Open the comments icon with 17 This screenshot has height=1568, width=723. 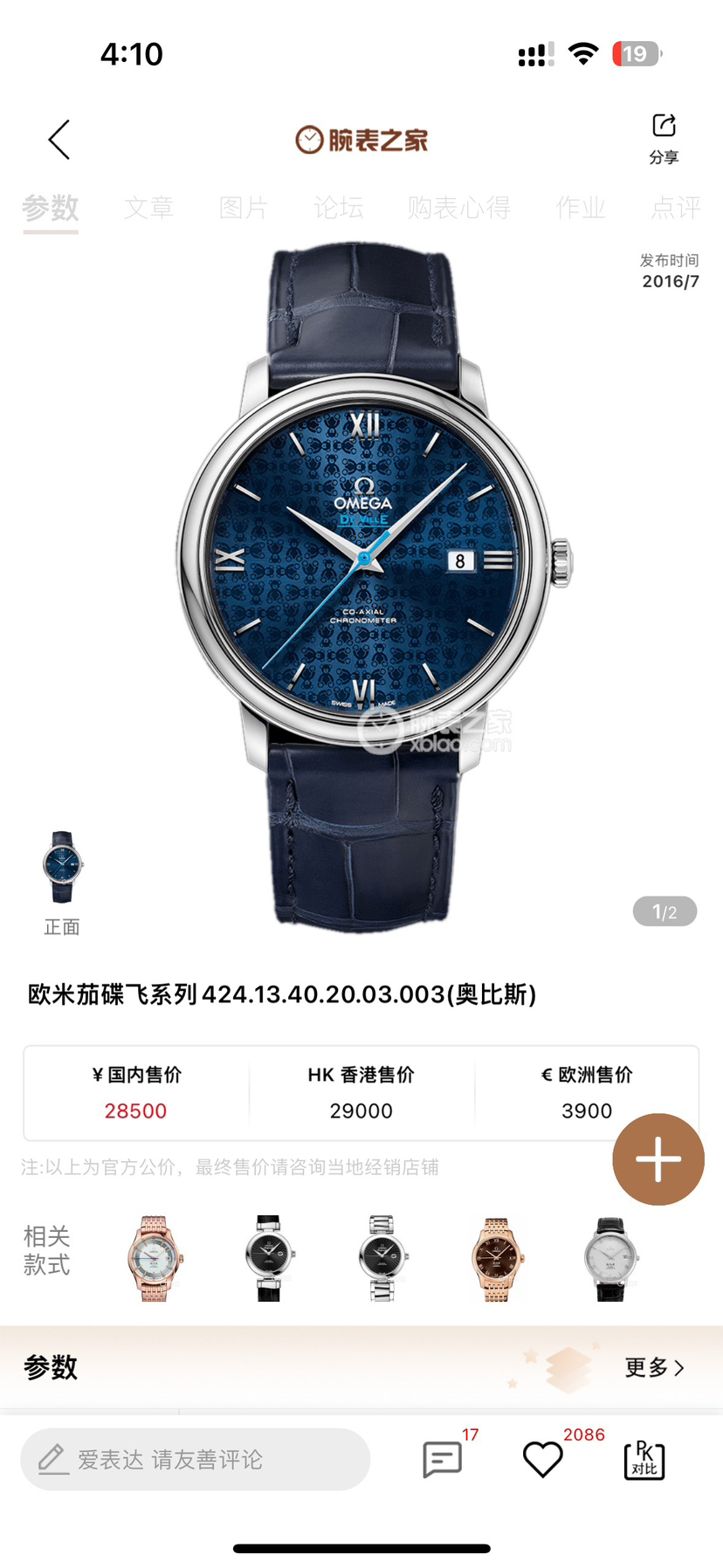click(x=443, y=1459)
